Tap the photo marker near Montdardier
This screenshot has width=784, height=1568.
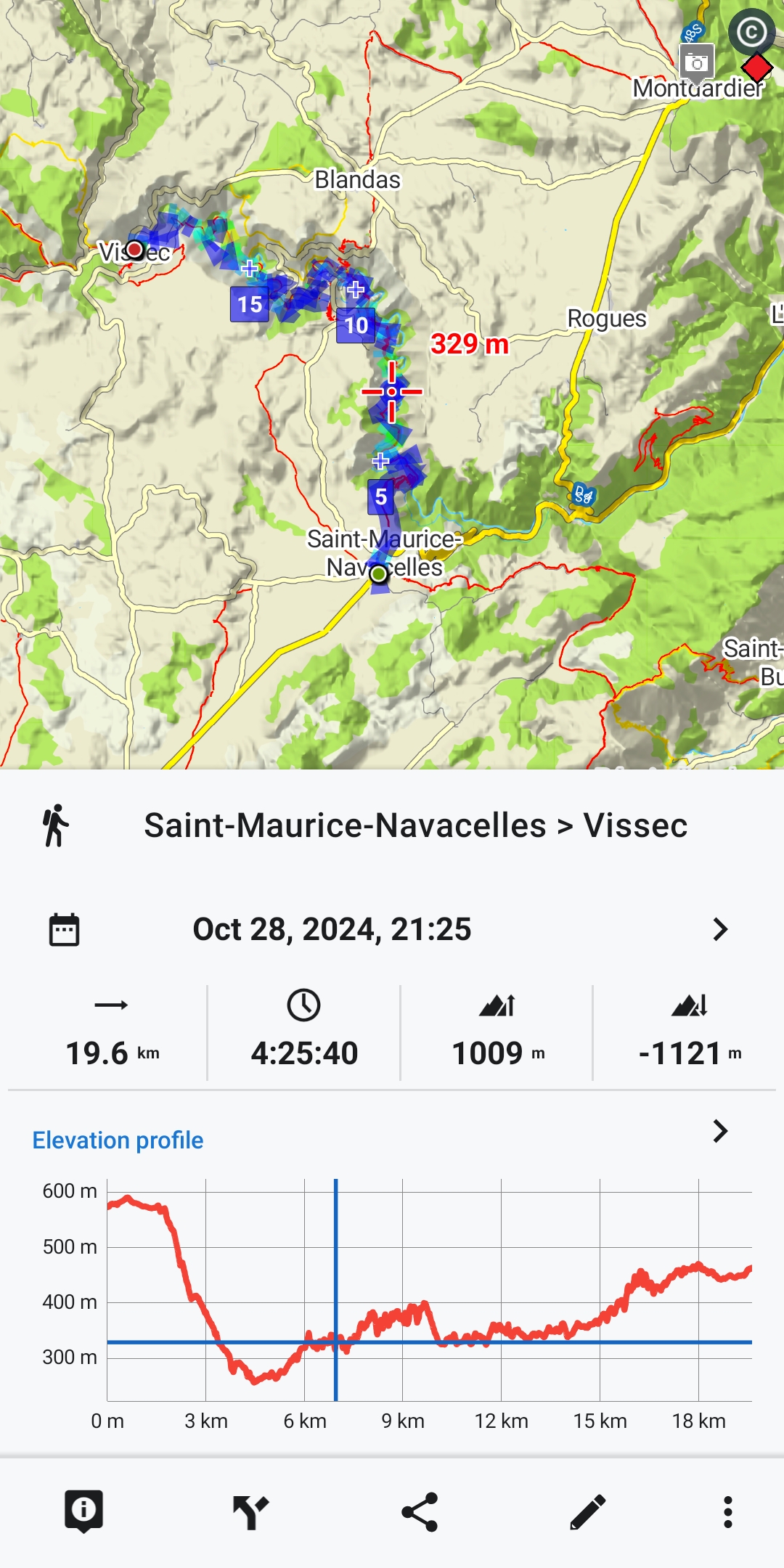[x=697, y=64]
